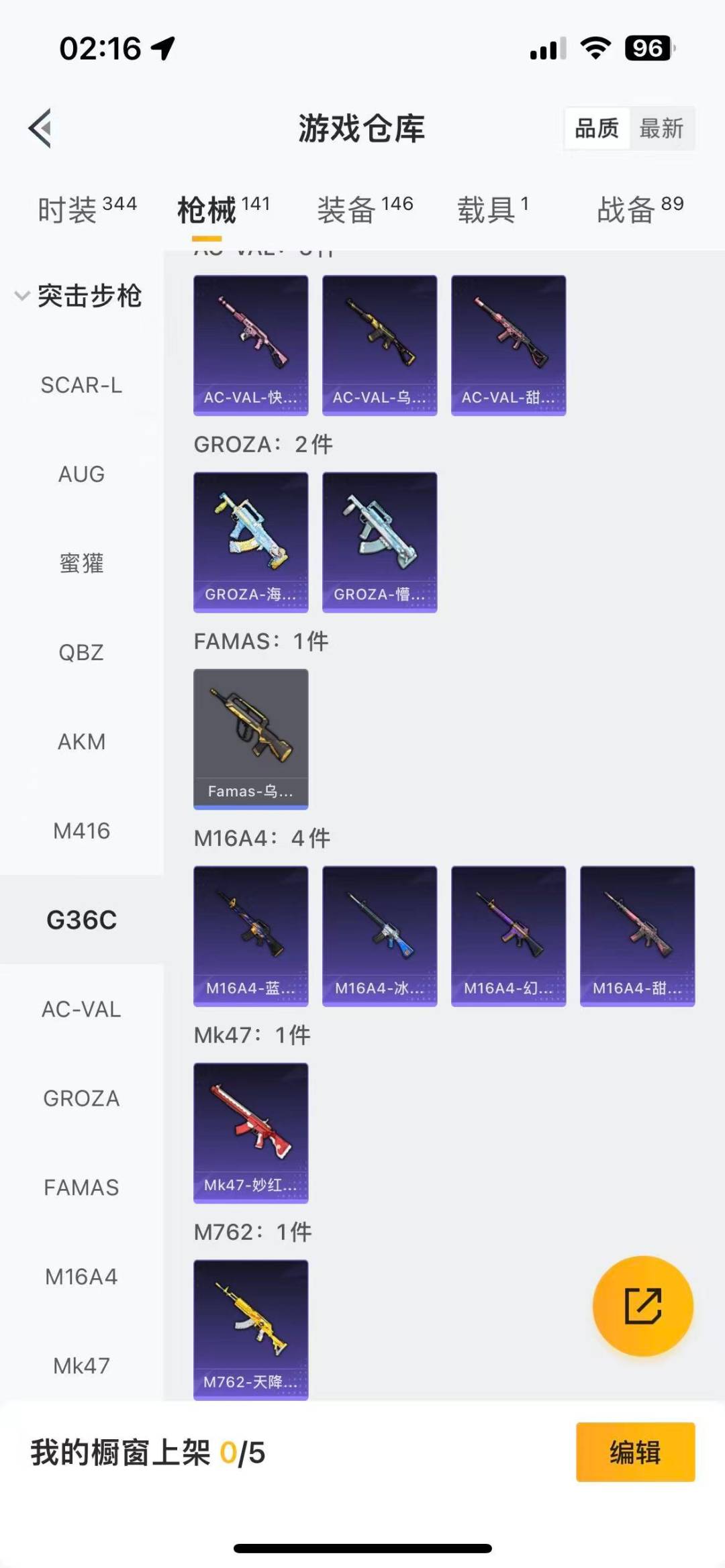The height and width of the screenshot is (1568, 725).
Task: Jump to M416 in the sidebar
Action: (81, 831)
